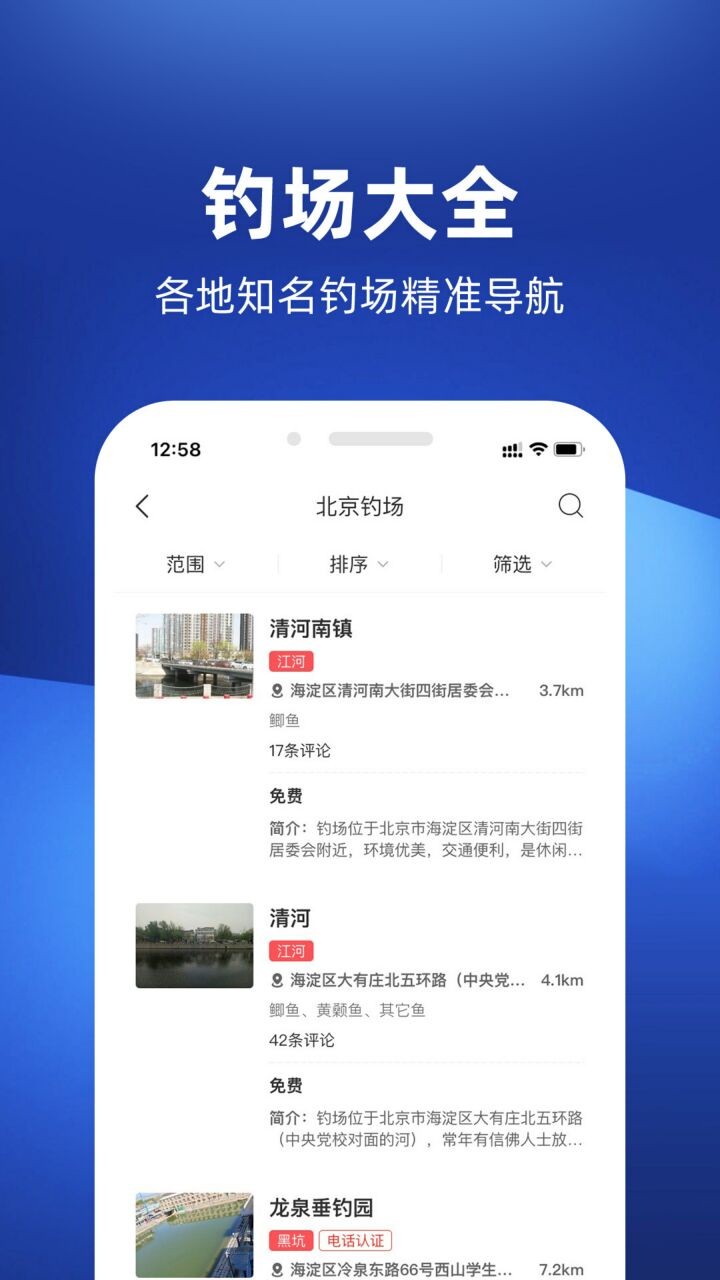
Task: Tap the Wi-Fi status icon
Action: (x=537, y=450)
